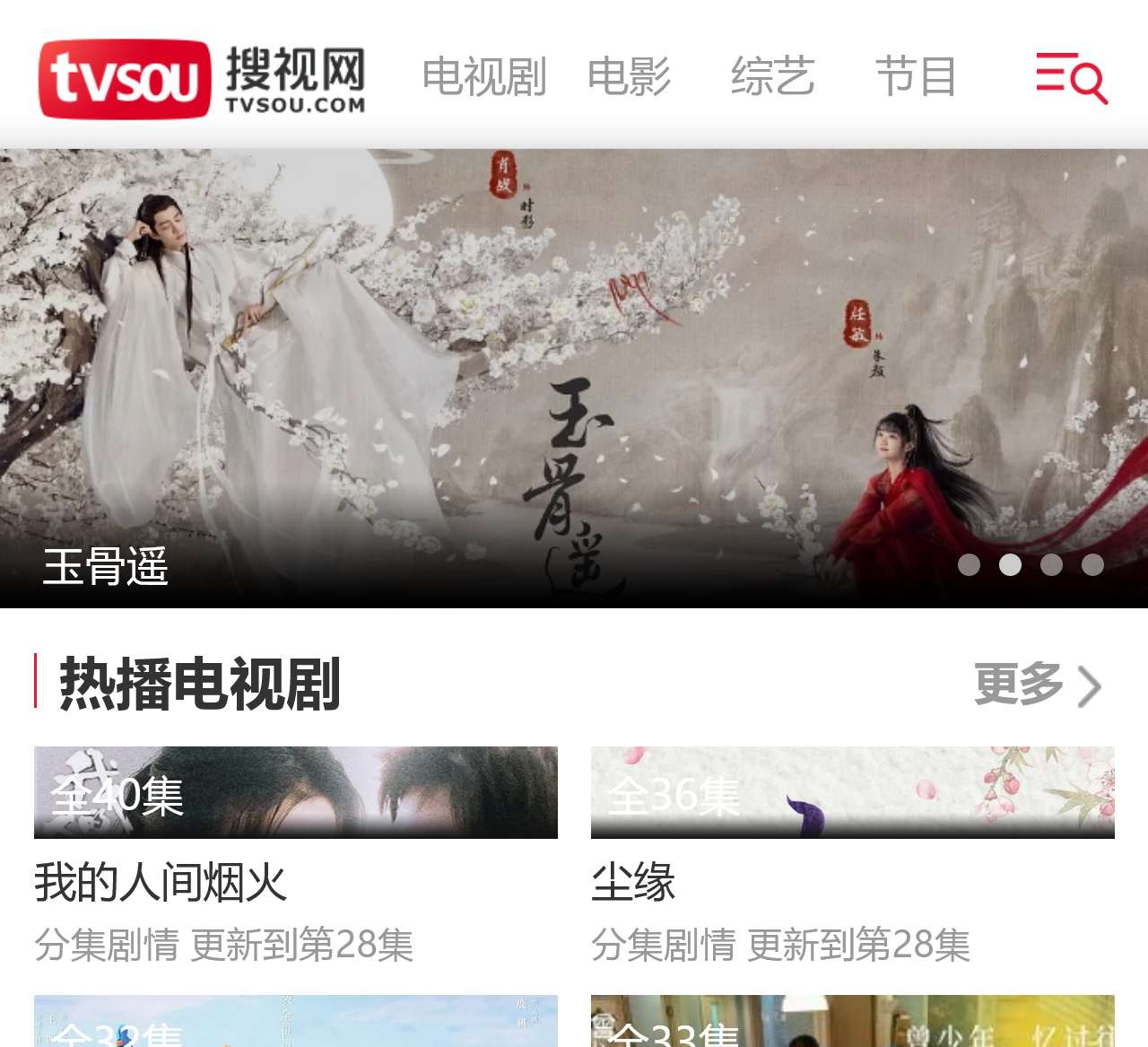The height and width of the screenshot is (1047, 1148).
Task: Jump to the last carousel dot
Action: tap(1092, 564)
